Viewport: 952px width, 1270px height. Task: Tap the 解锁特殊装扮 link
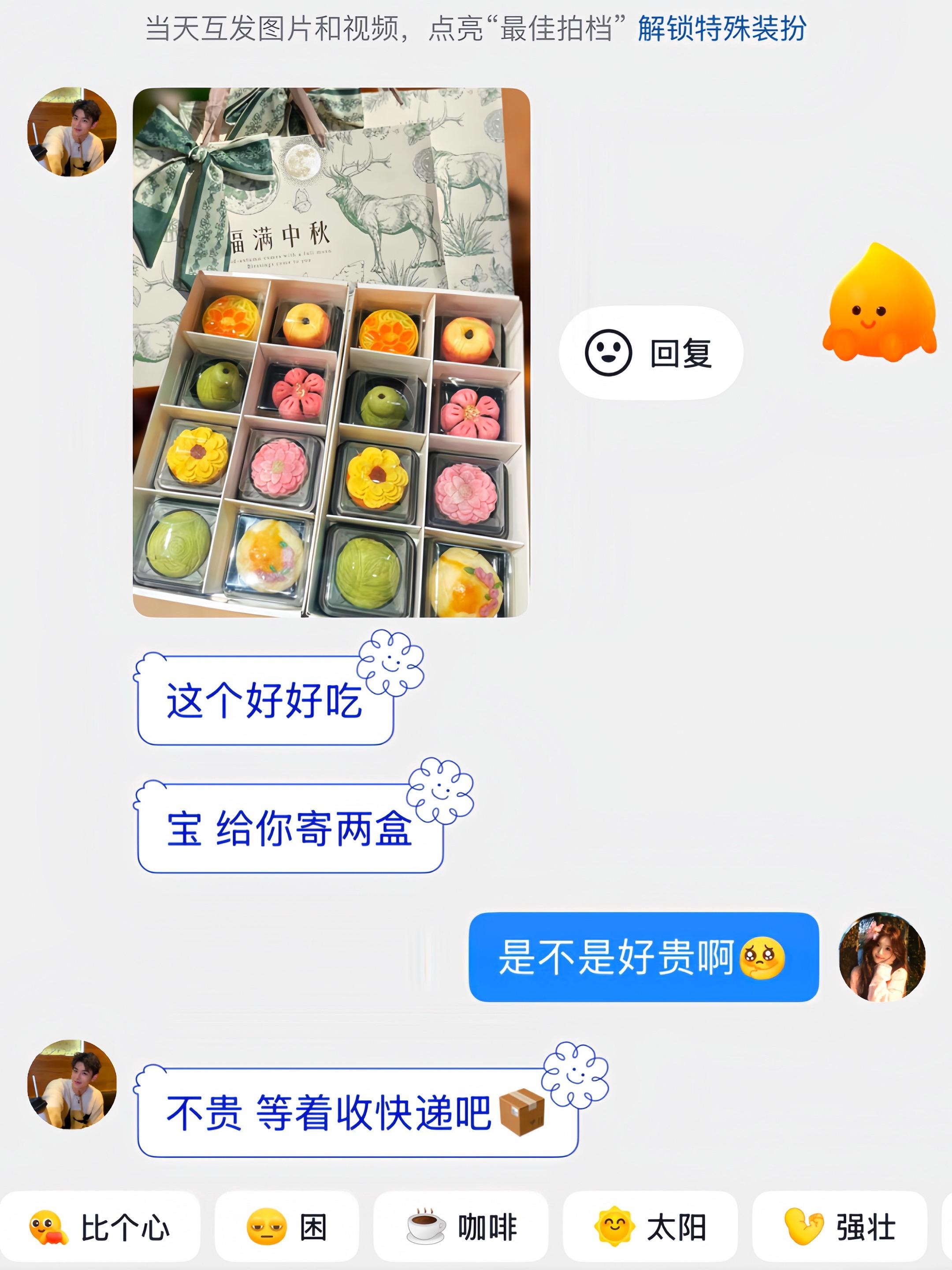[x=721, y=29]
